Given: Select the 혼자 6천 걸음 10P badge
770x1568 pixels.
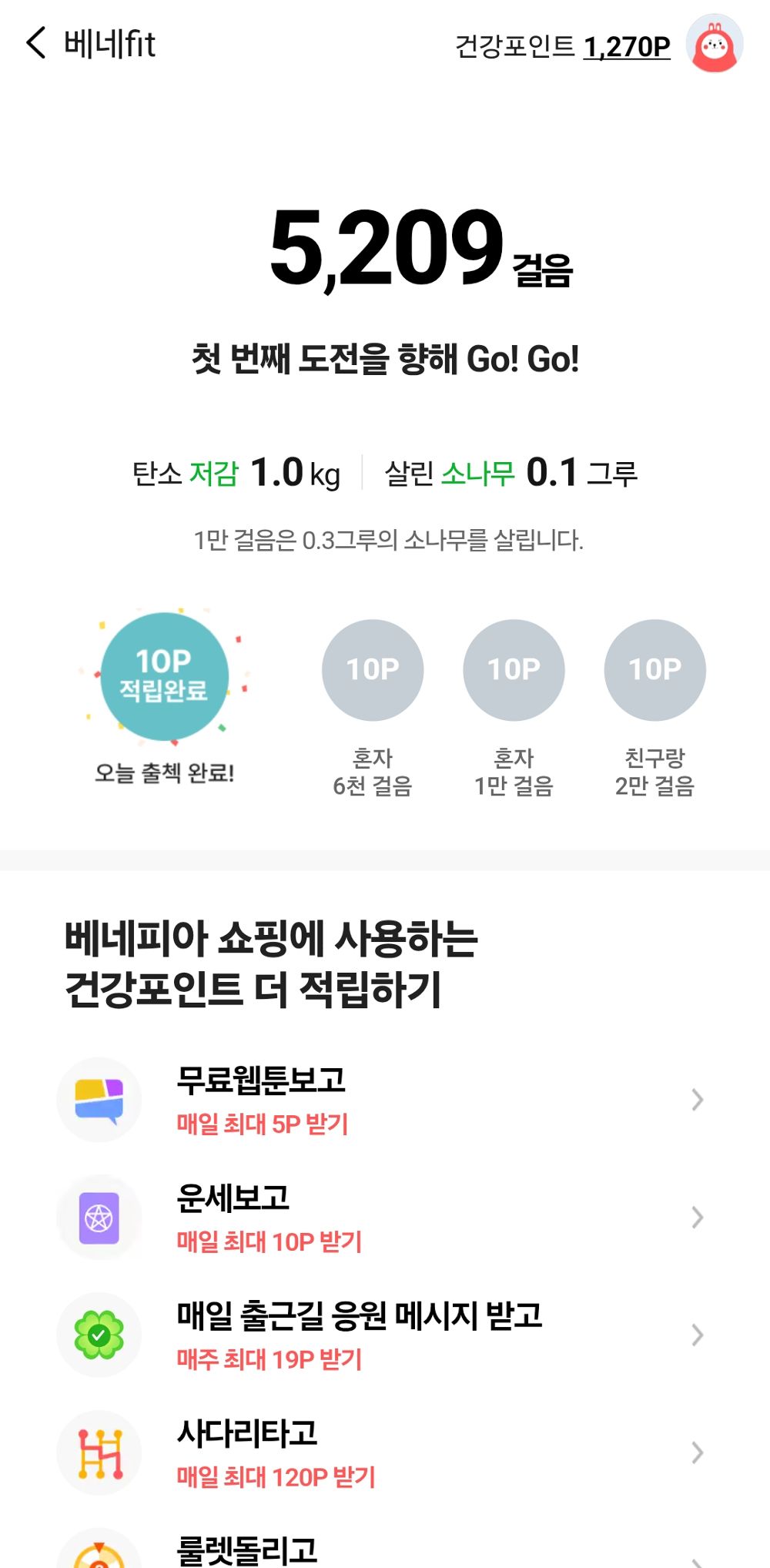Looking at the screenshot, I should (373, 669).
